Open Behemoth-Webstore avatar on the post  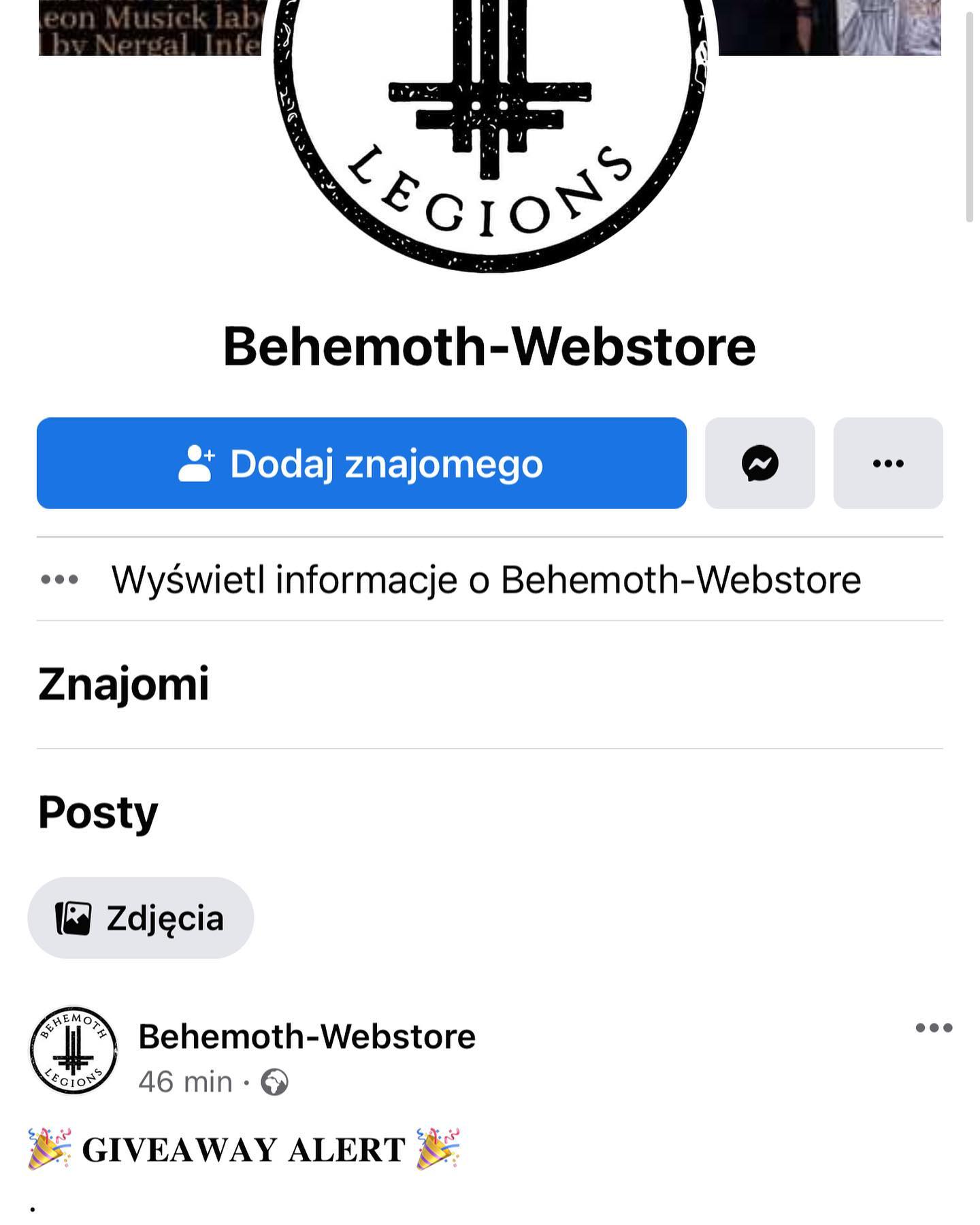click(x=73, y=1050)
